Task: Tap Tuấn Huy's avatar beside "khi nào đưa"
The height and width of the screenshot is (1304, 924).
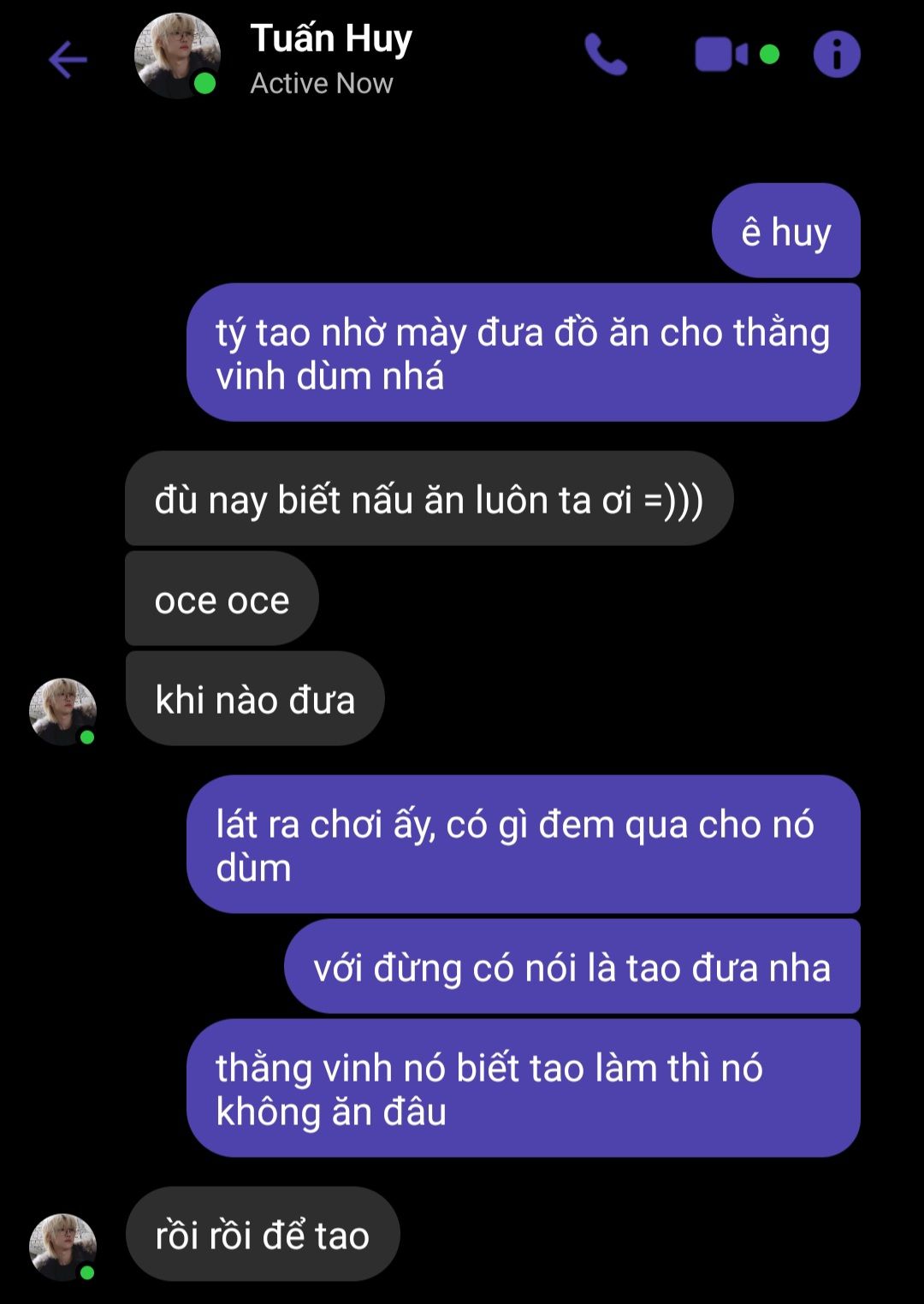Action: tap(62, 711)
